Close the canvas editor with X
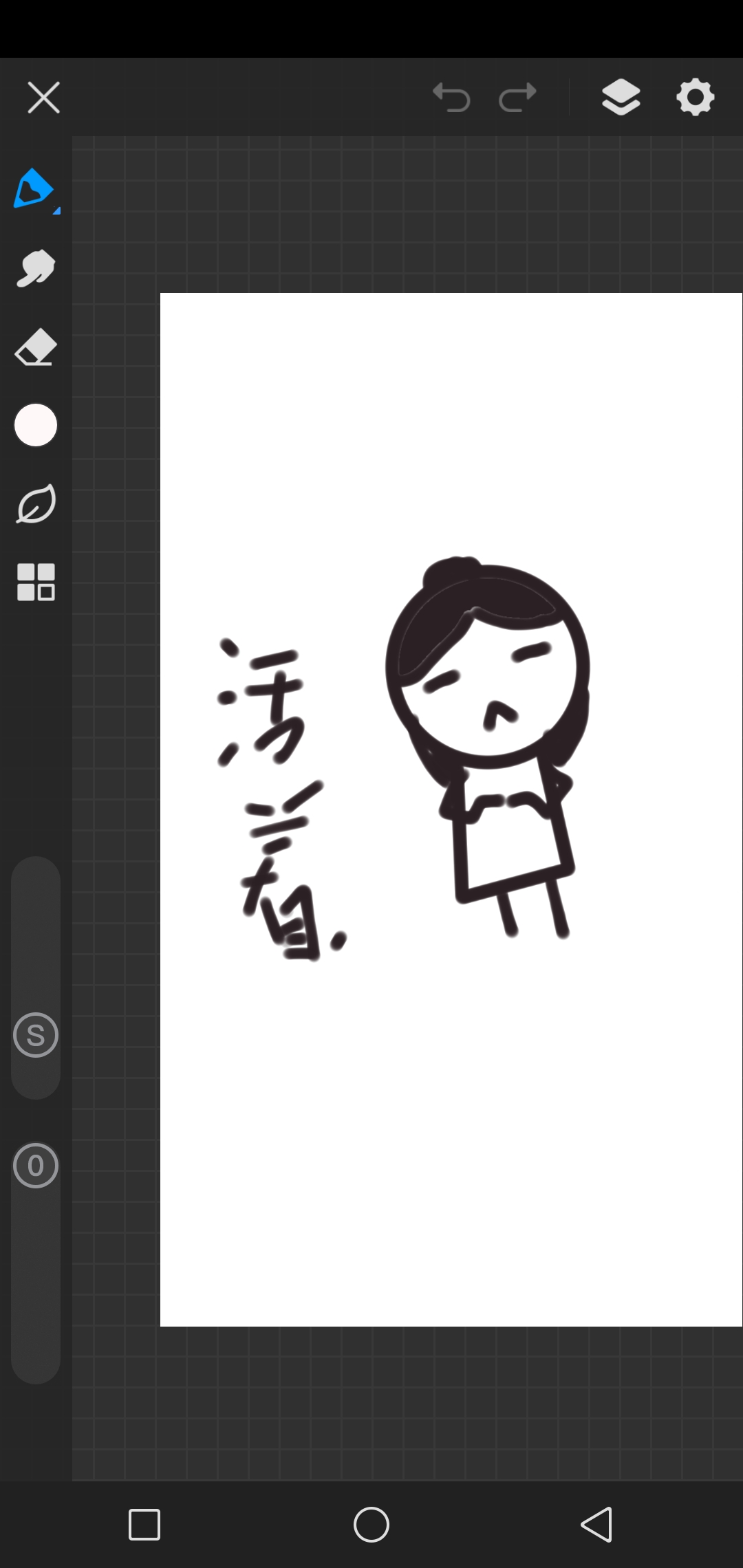Image resolution: width=743 pixels, height=1568 pixels. [43, 97]
